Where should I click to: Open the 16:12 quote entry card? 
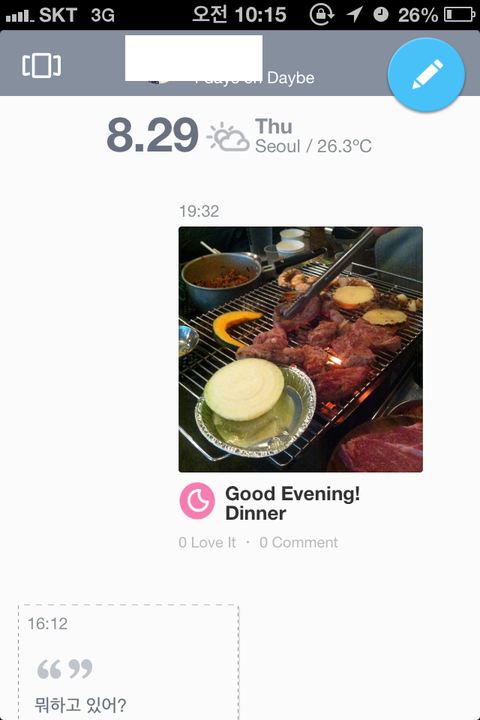129,662
